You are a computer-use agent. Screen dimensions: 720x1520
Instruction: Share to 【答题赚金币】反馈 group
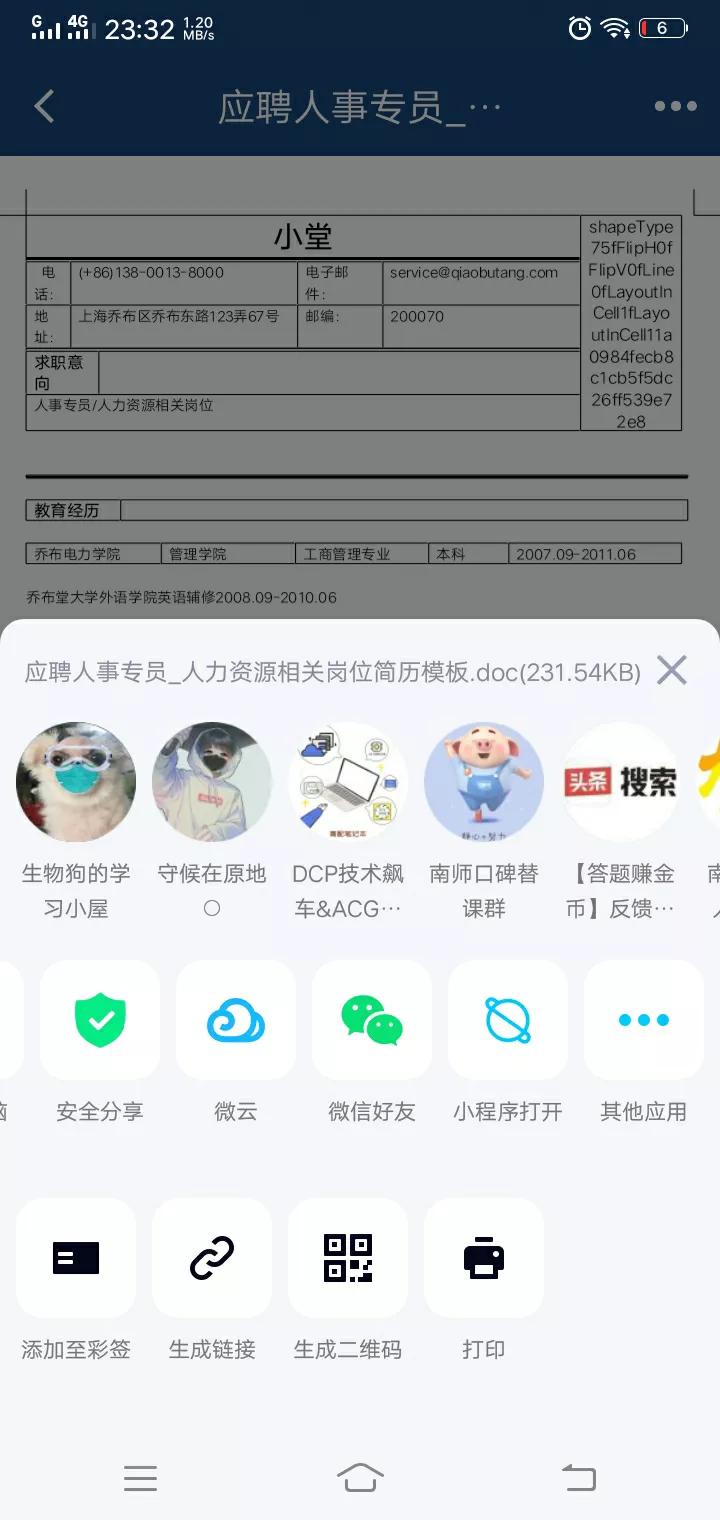click(x=620, y=782)
